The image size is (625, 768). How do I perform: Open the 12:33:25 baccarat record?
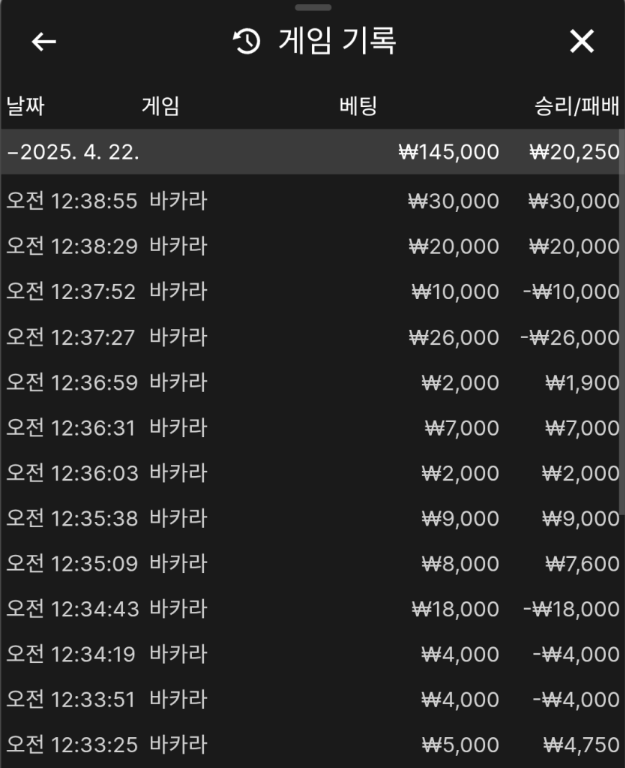coord(312,745)
